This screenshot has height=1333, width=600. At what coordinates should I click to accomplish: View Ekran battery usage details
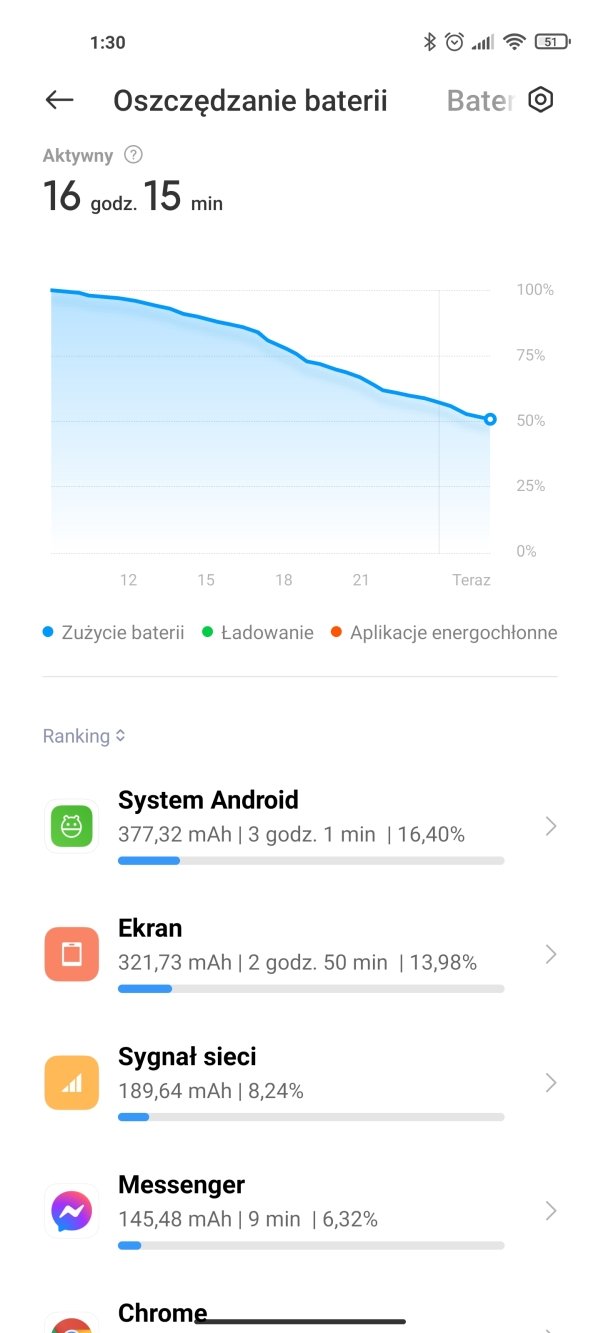click(300, 955)
